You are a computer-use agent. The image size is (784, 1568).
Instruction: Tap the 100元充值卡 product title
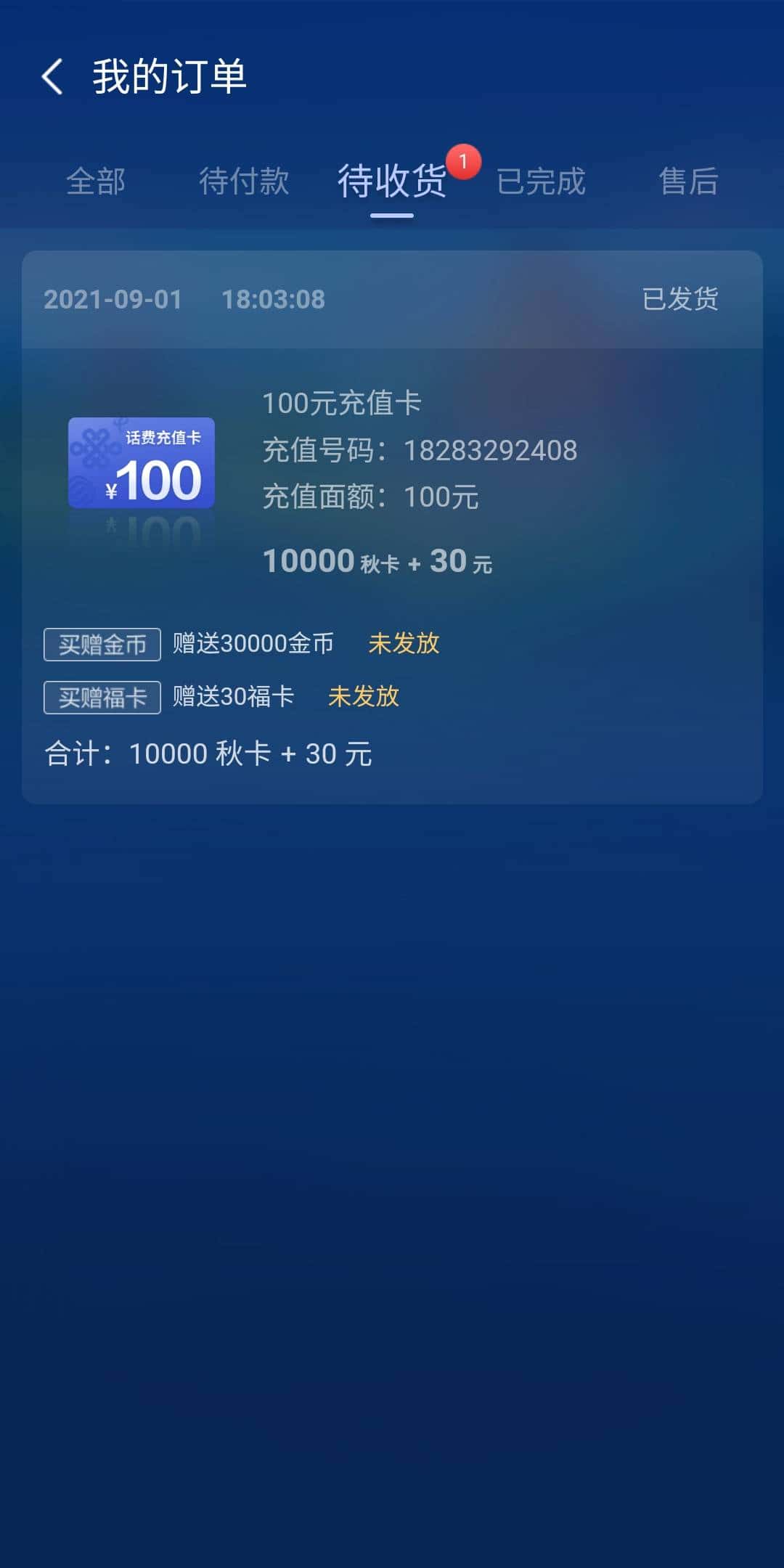point(343,402)
